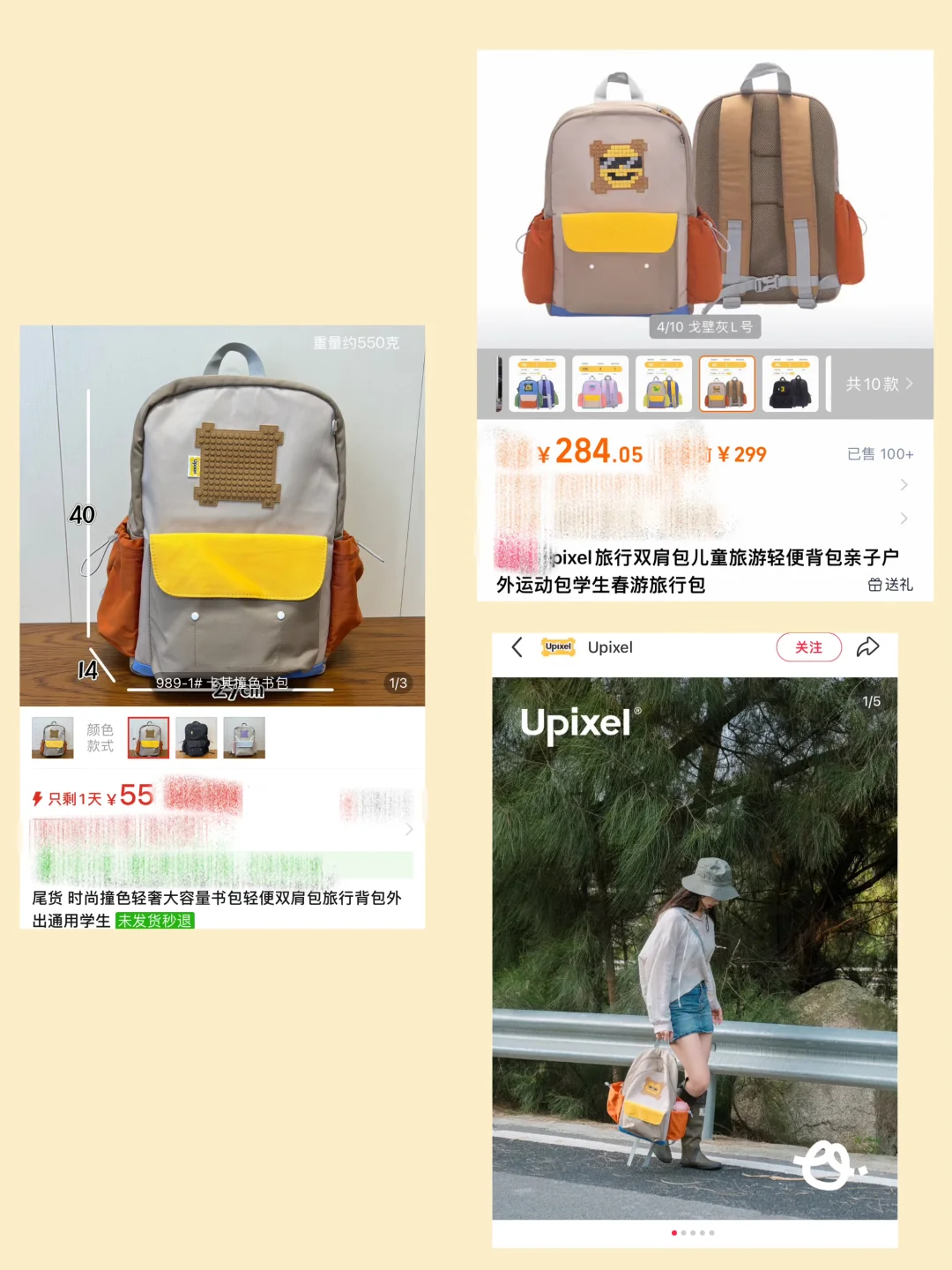Image resolution: width=952 pixels, height=1270 pixels.
Task: Click the chevron on the promo row below ¥284.05
Action: click(904, 485)
